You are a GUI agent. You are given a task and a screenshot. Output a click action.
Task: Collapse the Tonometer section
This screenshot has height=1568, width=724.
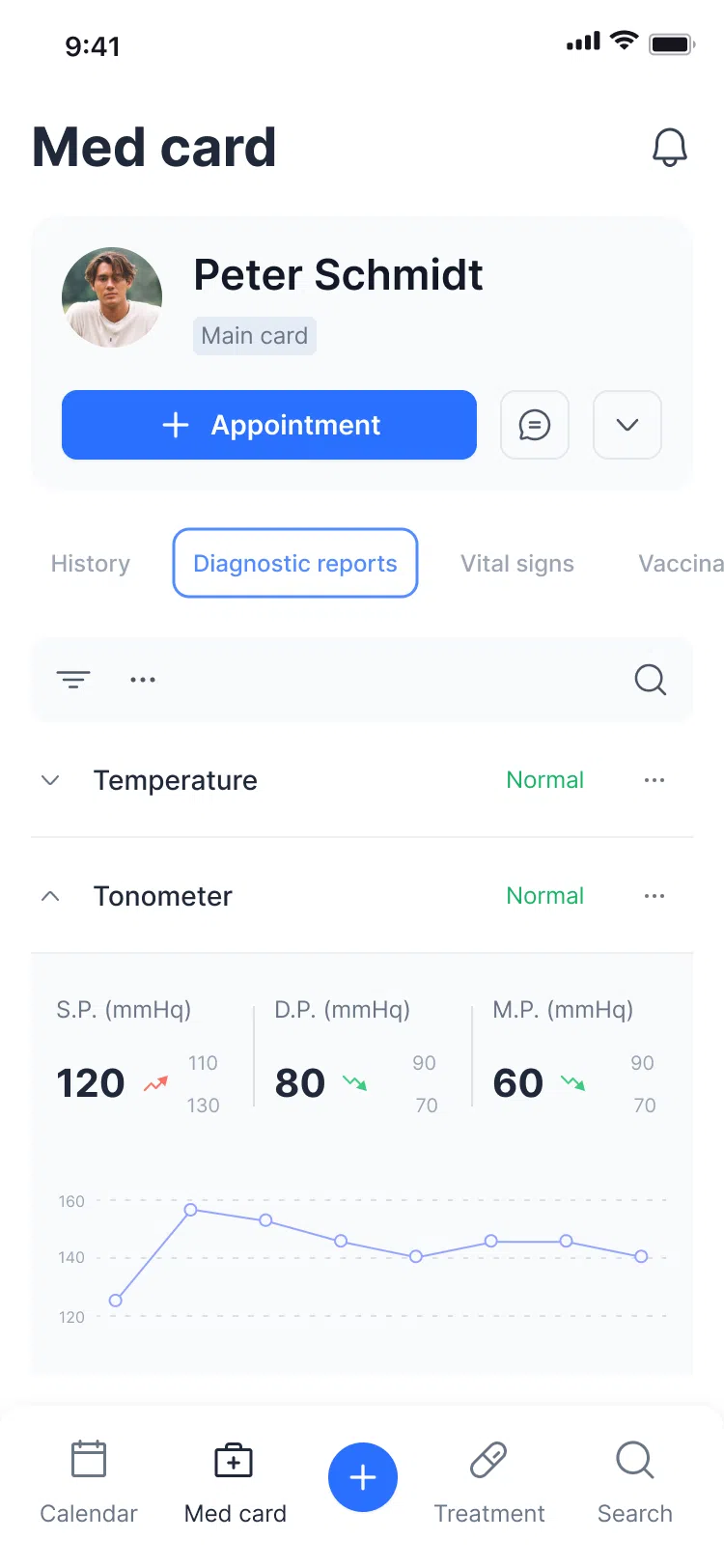[x=50, y=895]
